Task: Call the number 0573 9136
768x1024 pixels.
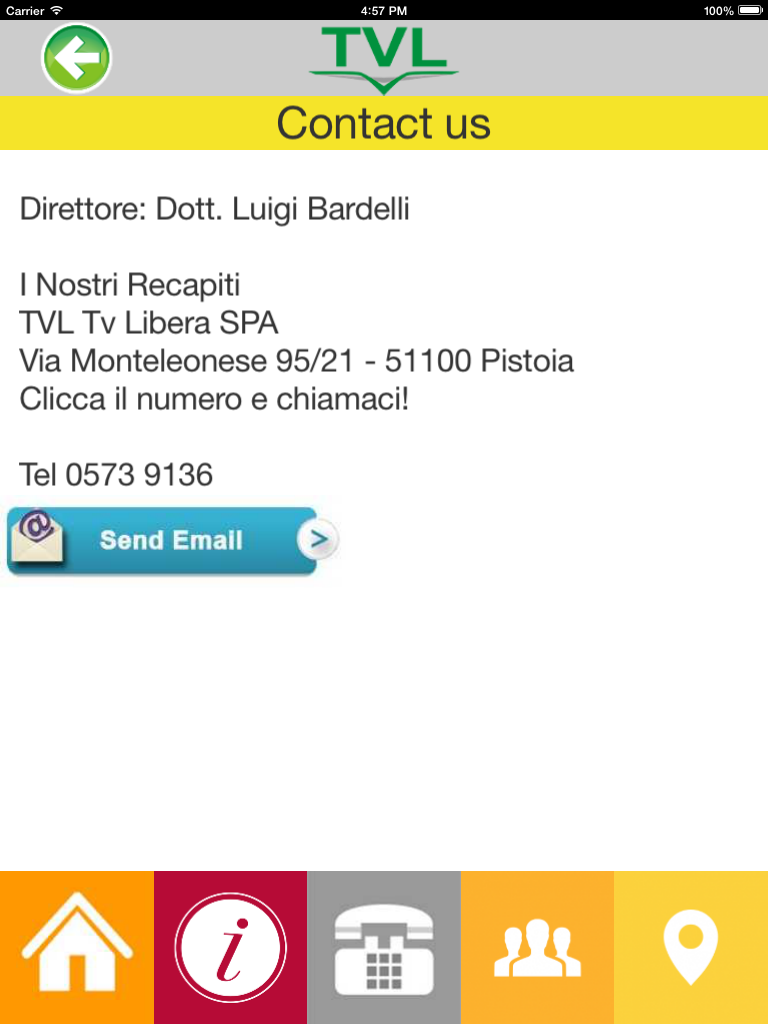Action: [x=139, y=474]
